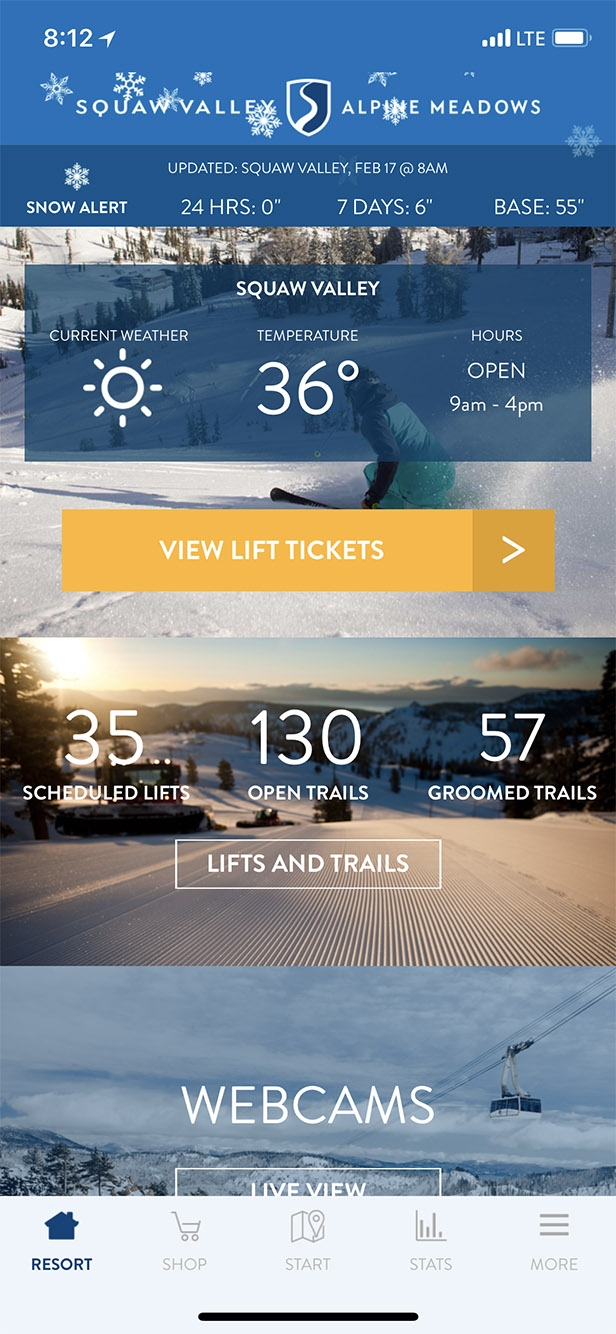
Task: Open the Live View webcams button
Action: click(x=308, y=1182)
